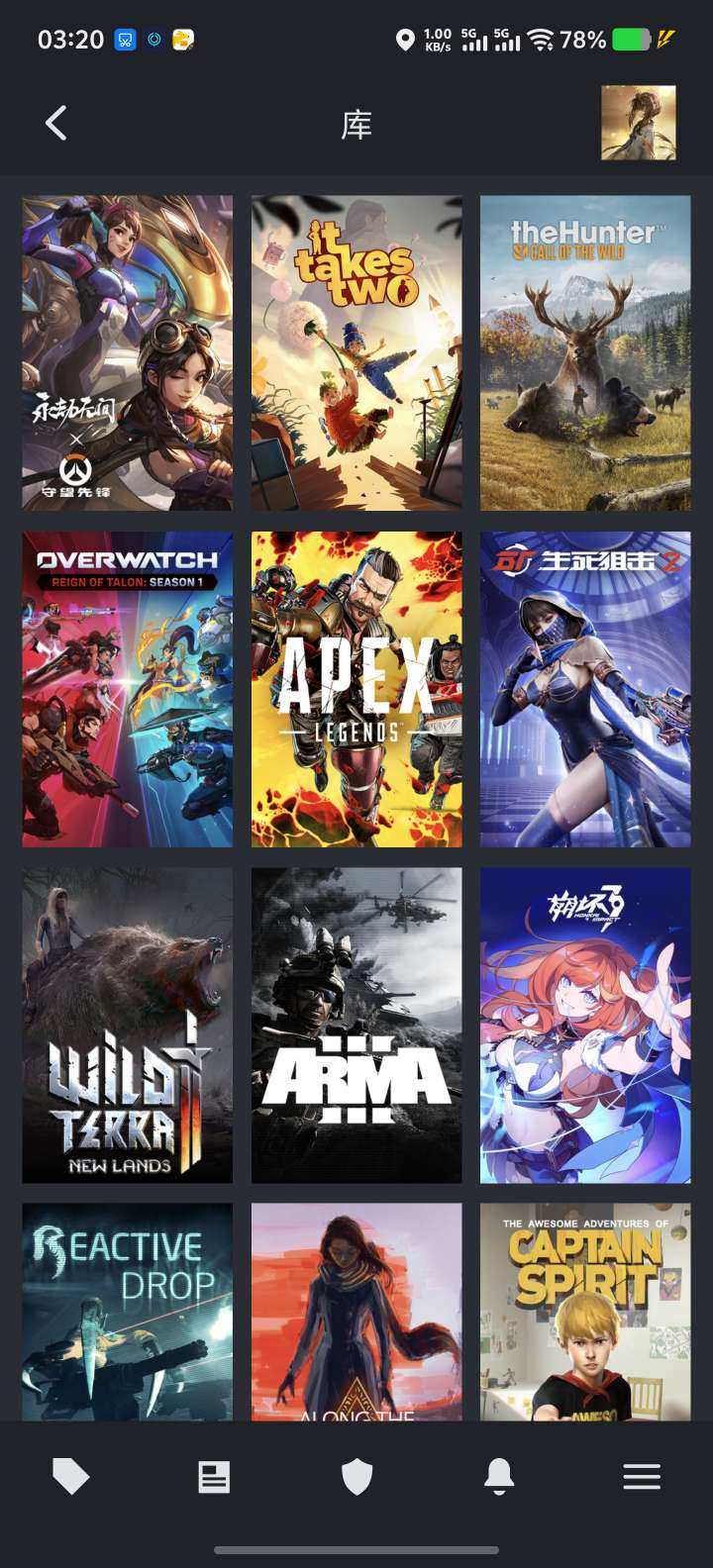Open the Arma 3 game tile
Screen dimensions: 713x1568
click(356, 1025)
